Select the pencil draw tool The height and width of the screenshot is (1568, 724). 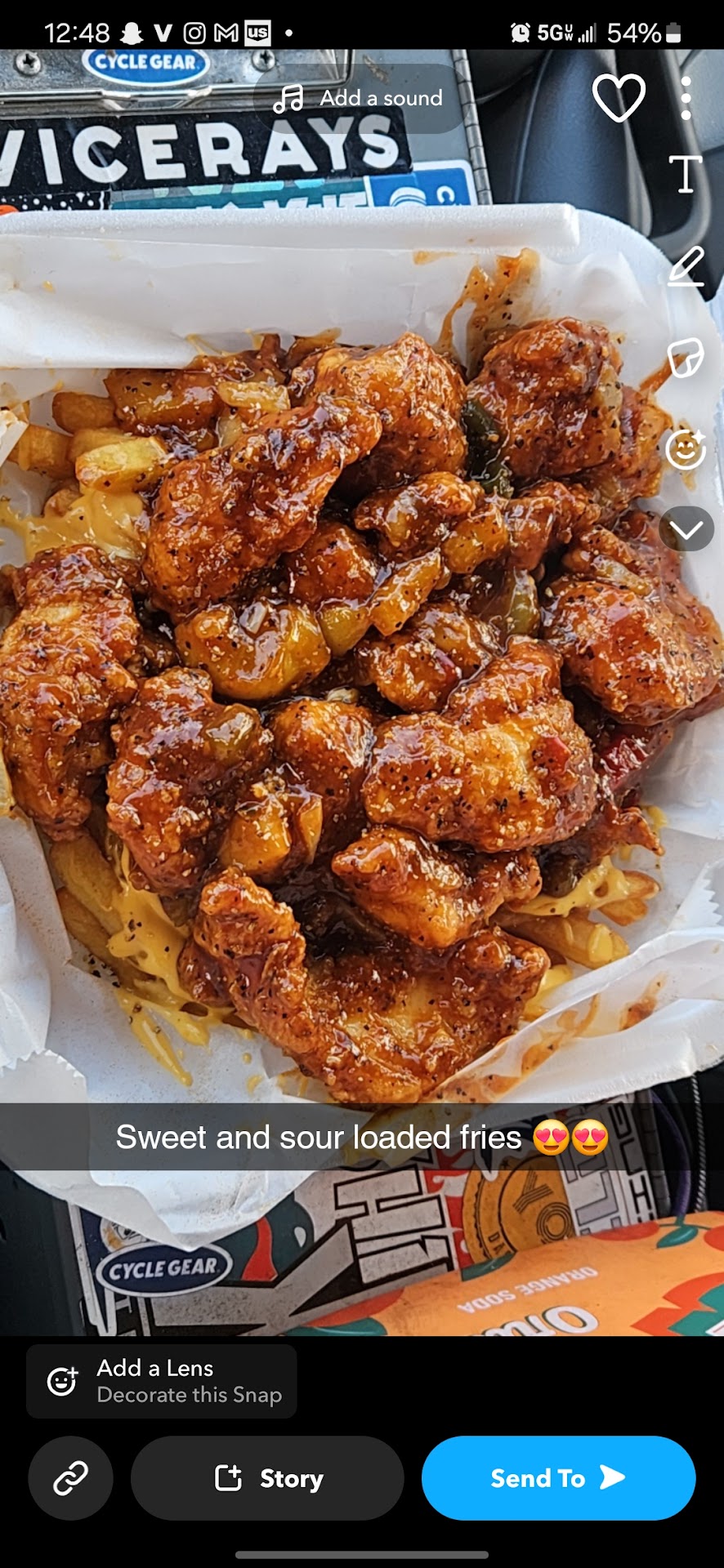[x=686, y=266]
